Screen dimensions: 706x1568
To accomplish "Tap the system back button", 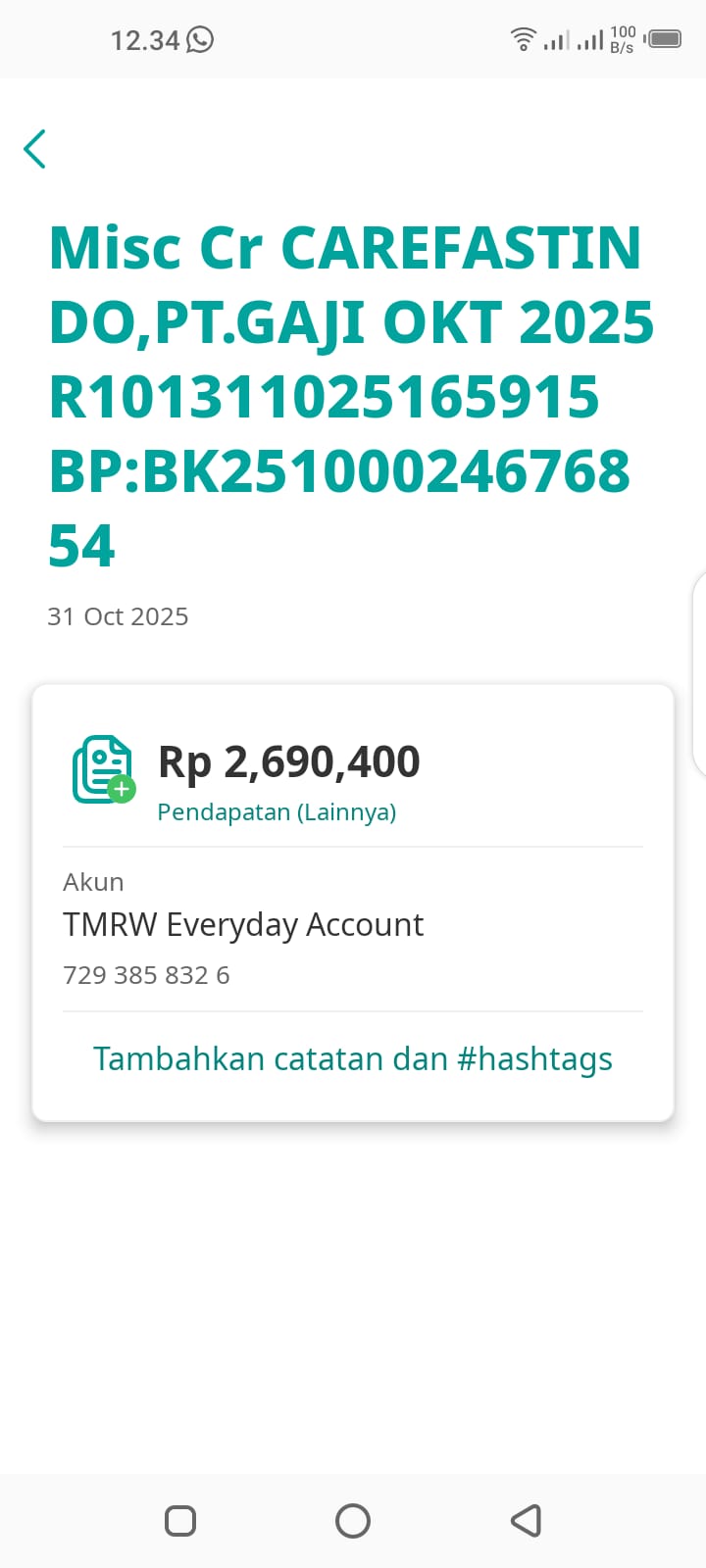I will click(526, 1520).
